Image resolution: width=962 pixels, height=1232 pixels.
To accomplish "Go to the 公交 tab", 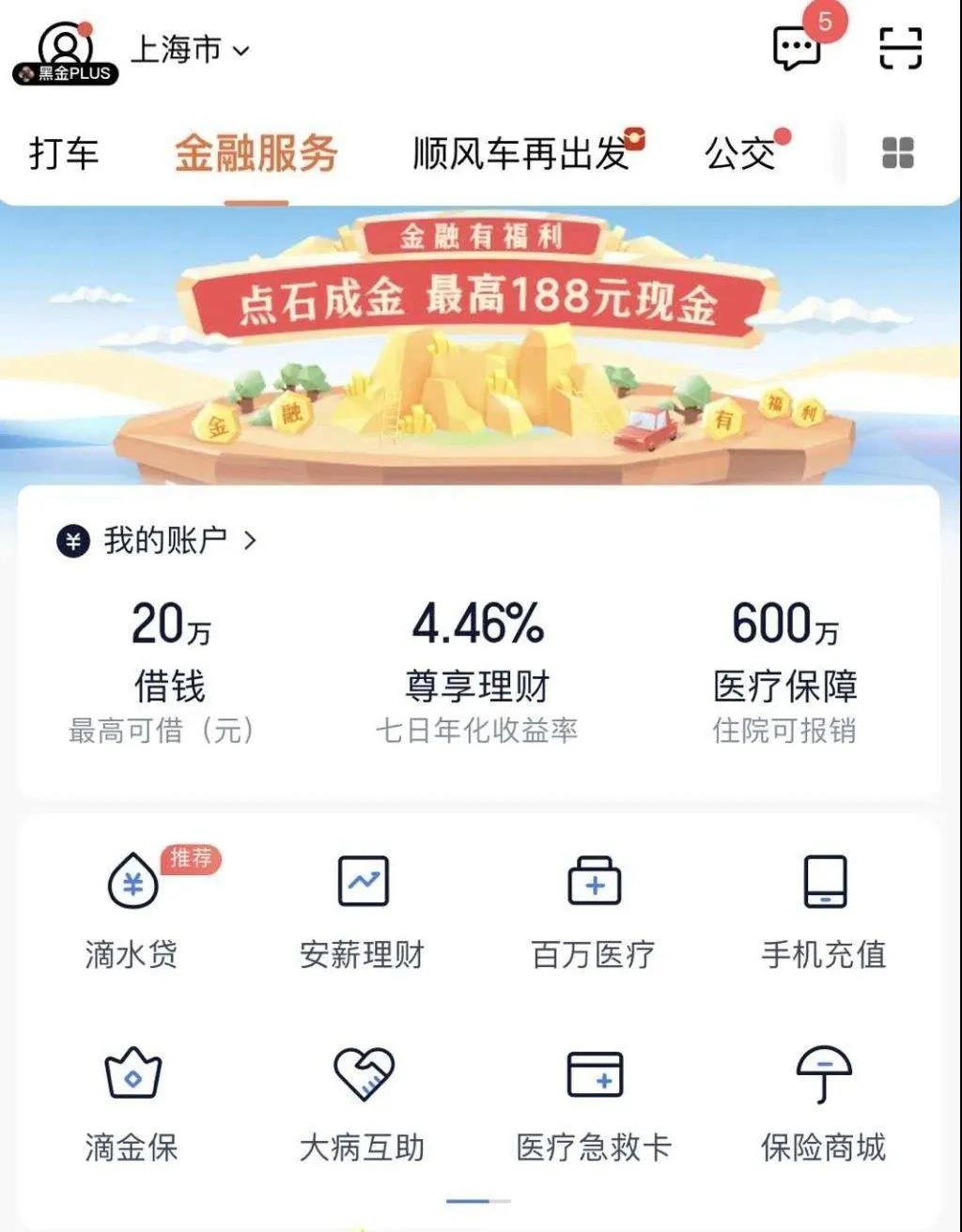I will point(740,153).
